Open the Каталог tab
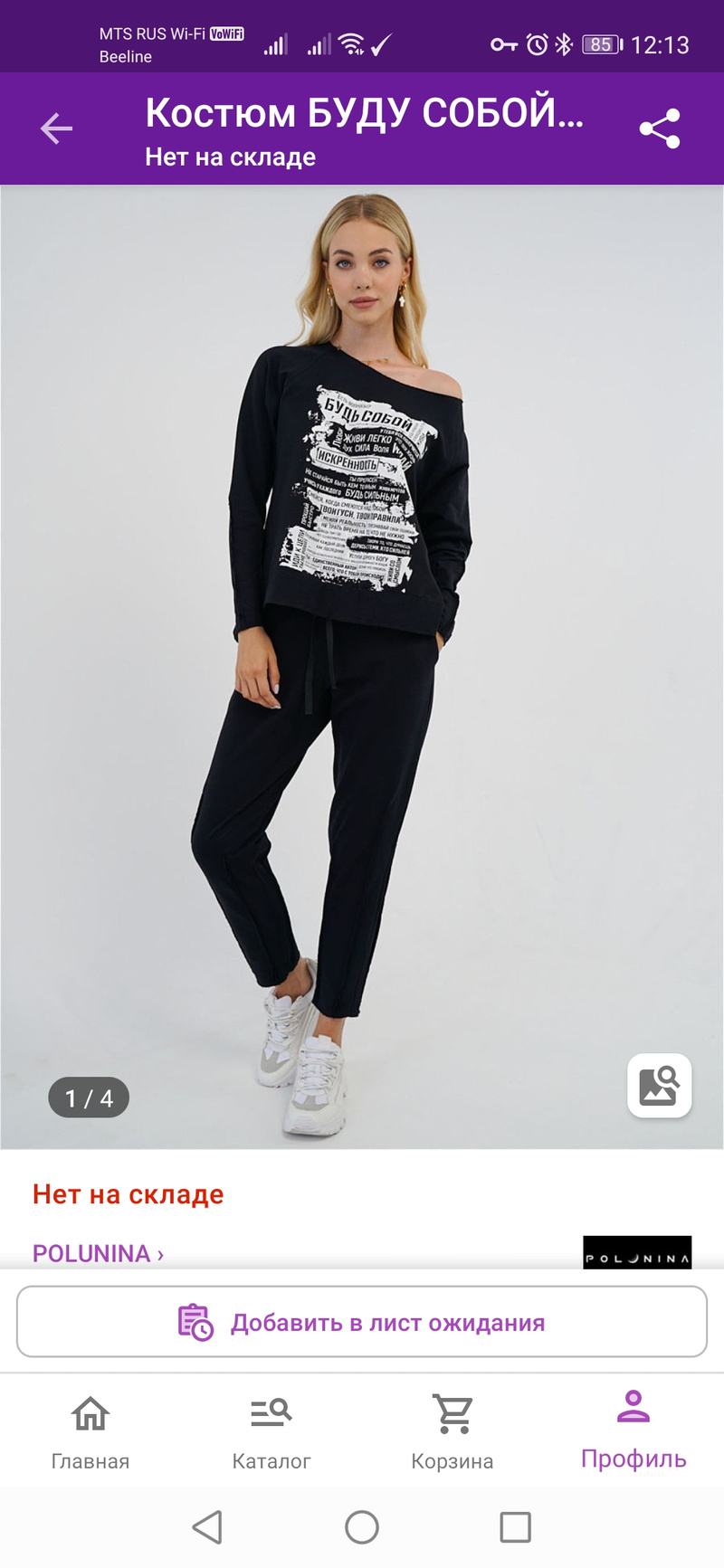The image size is (724, 1568). tap(271, 1430)
